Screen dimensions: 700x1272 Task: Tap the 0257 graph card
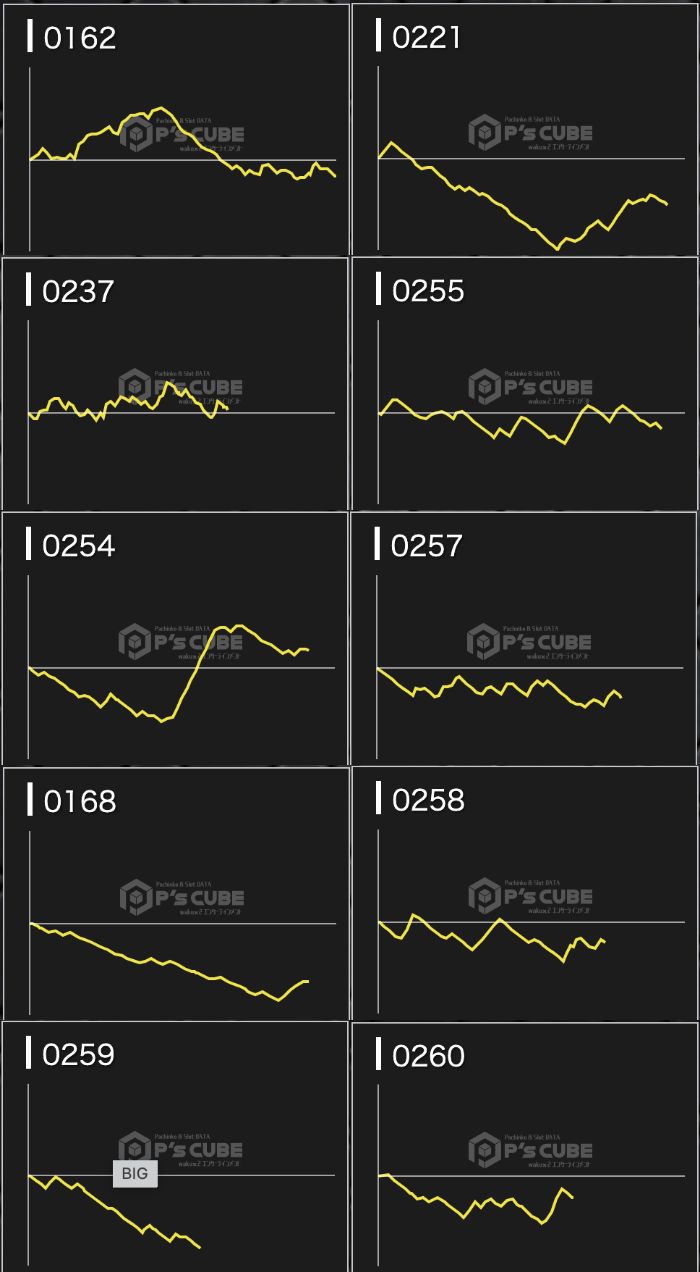pyautogui.click(x=524, y=639)
